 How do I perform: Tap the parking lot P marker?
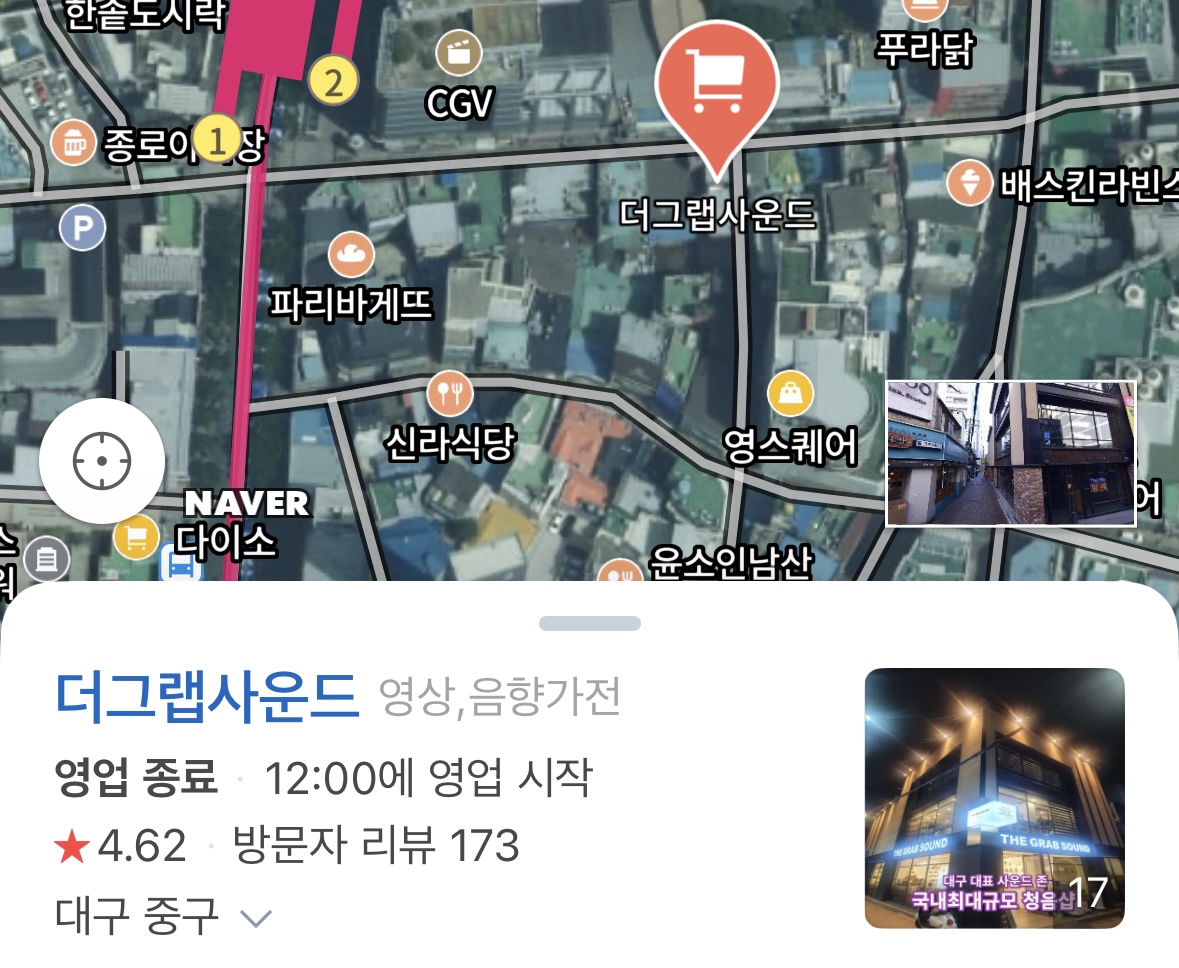click(x=82, y=229)
